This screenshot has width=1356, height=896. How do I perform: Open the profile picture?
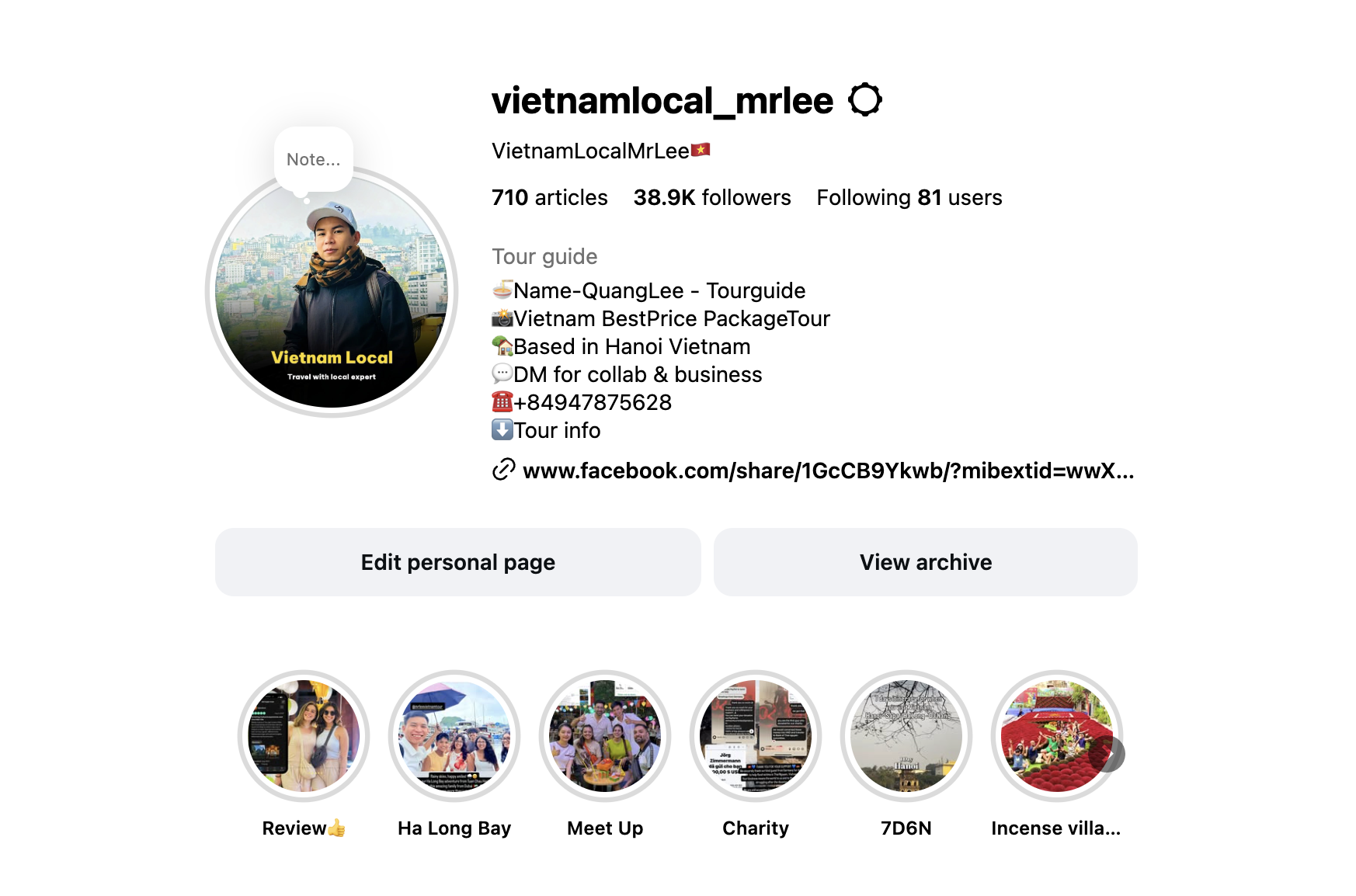coord(332,293)
